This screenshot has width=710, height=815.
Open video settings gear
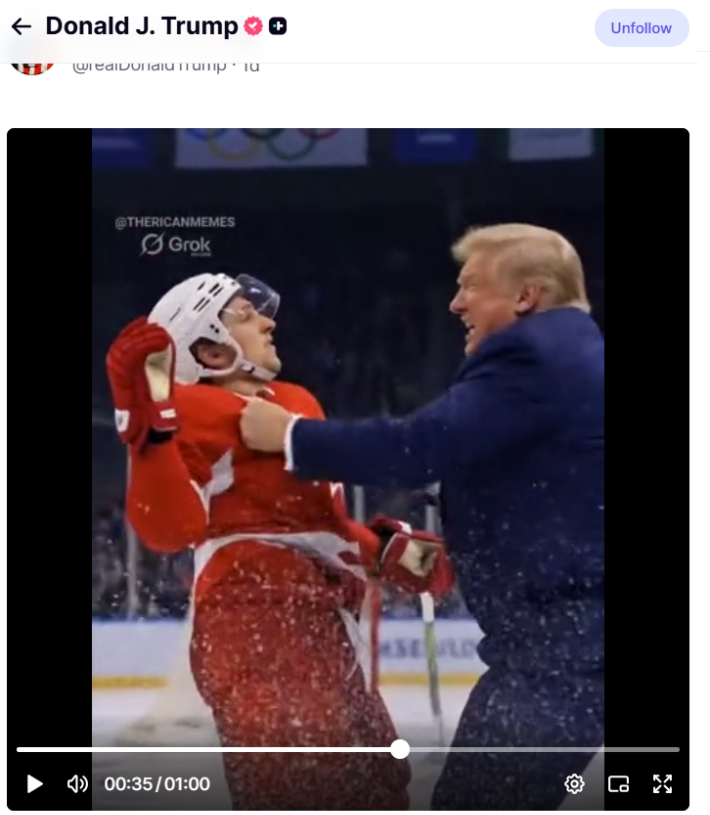[x=574, y=784]
